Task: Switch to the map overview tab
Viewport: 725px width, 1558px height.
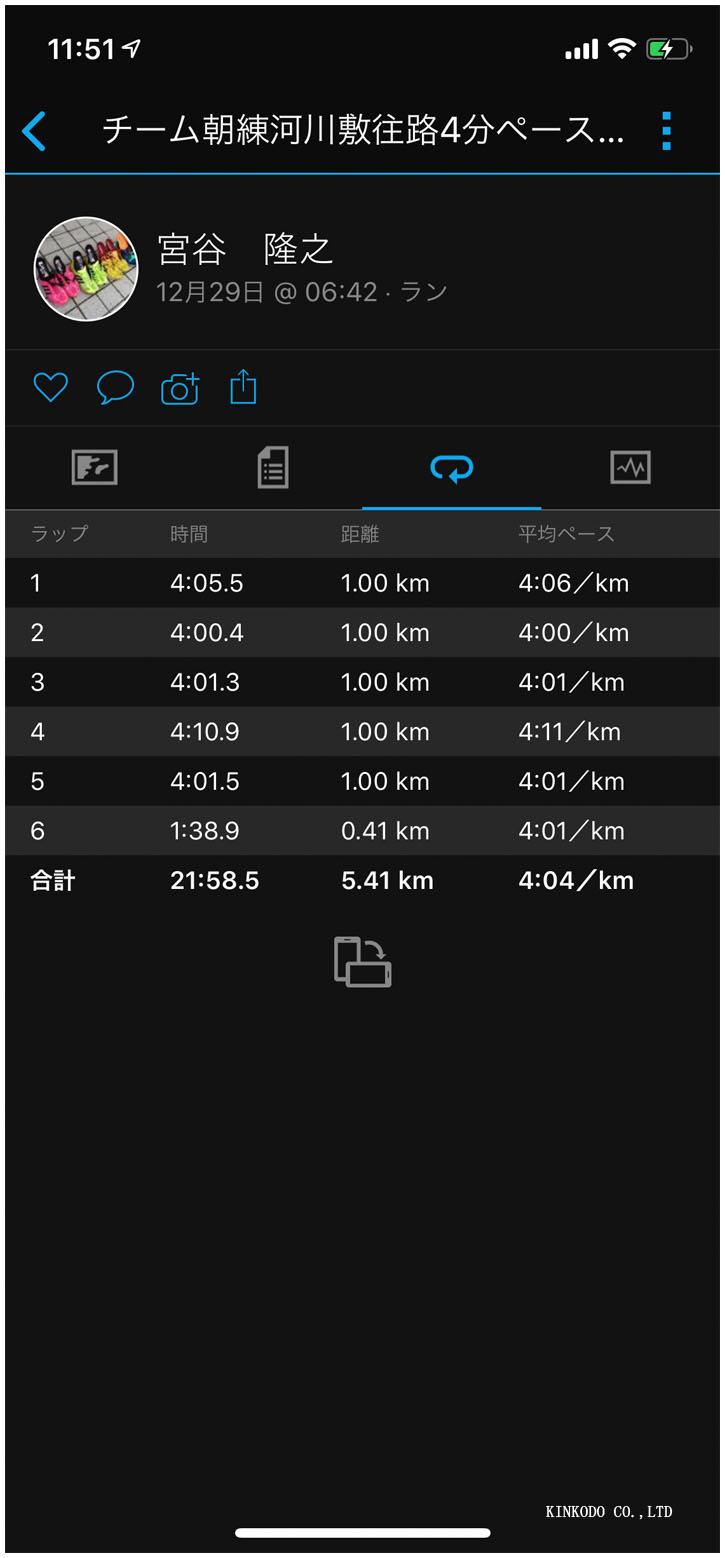Action: pyautogui.click(x=94, y=467)
